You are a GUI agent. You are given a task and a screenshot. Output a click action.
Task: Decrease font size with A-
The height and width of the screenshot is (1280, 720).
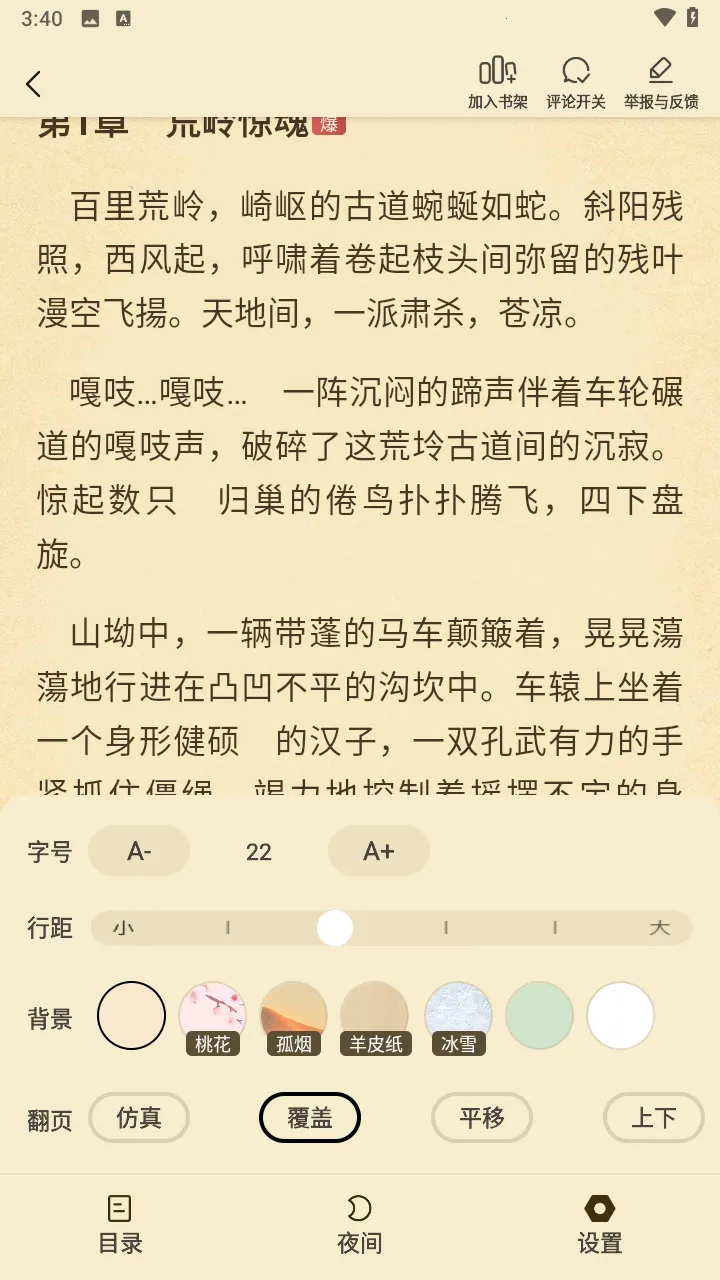pyautogui.click(x=139, y=852)
